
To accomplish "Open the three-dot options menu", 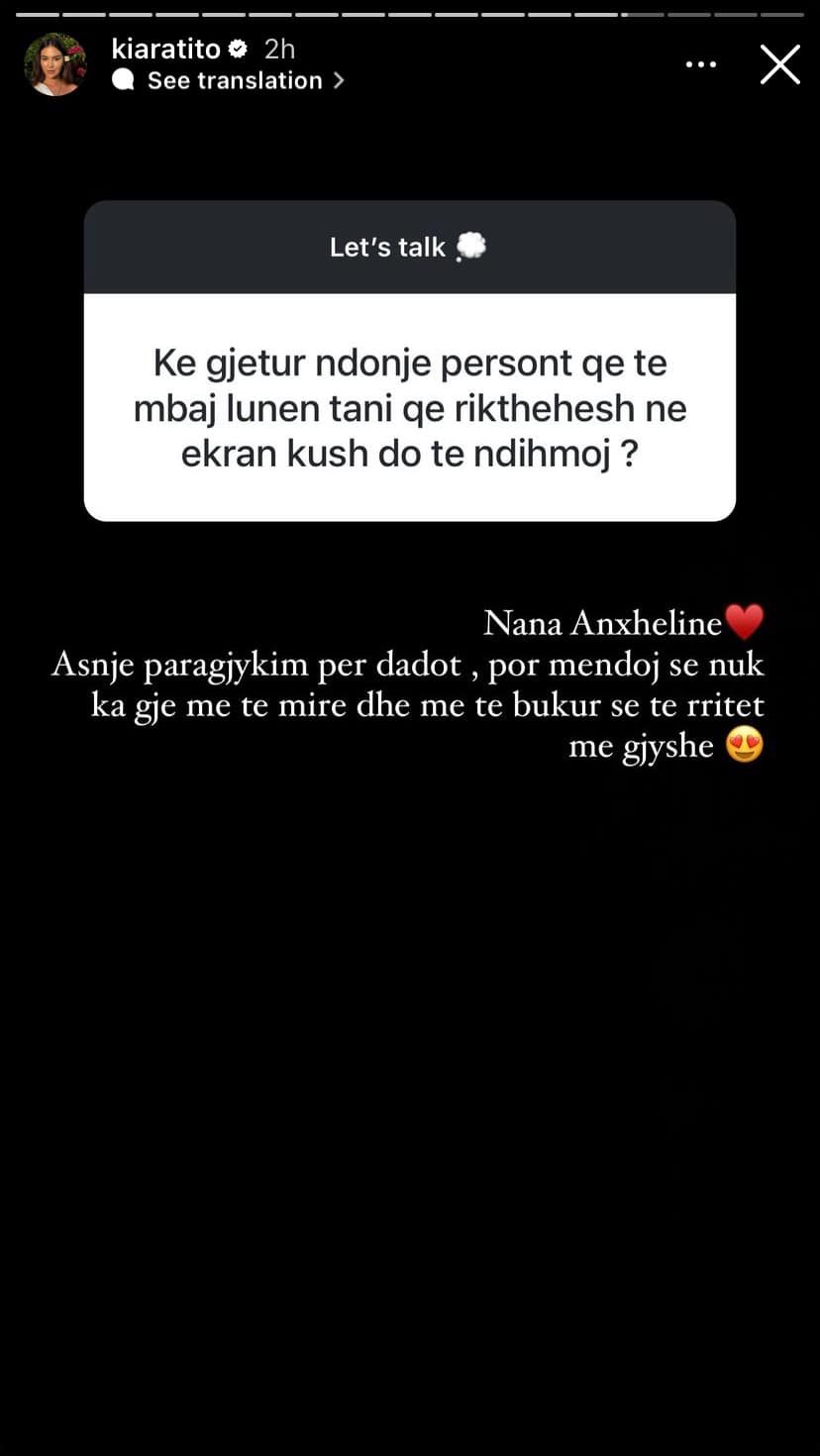I will (700, 65).
